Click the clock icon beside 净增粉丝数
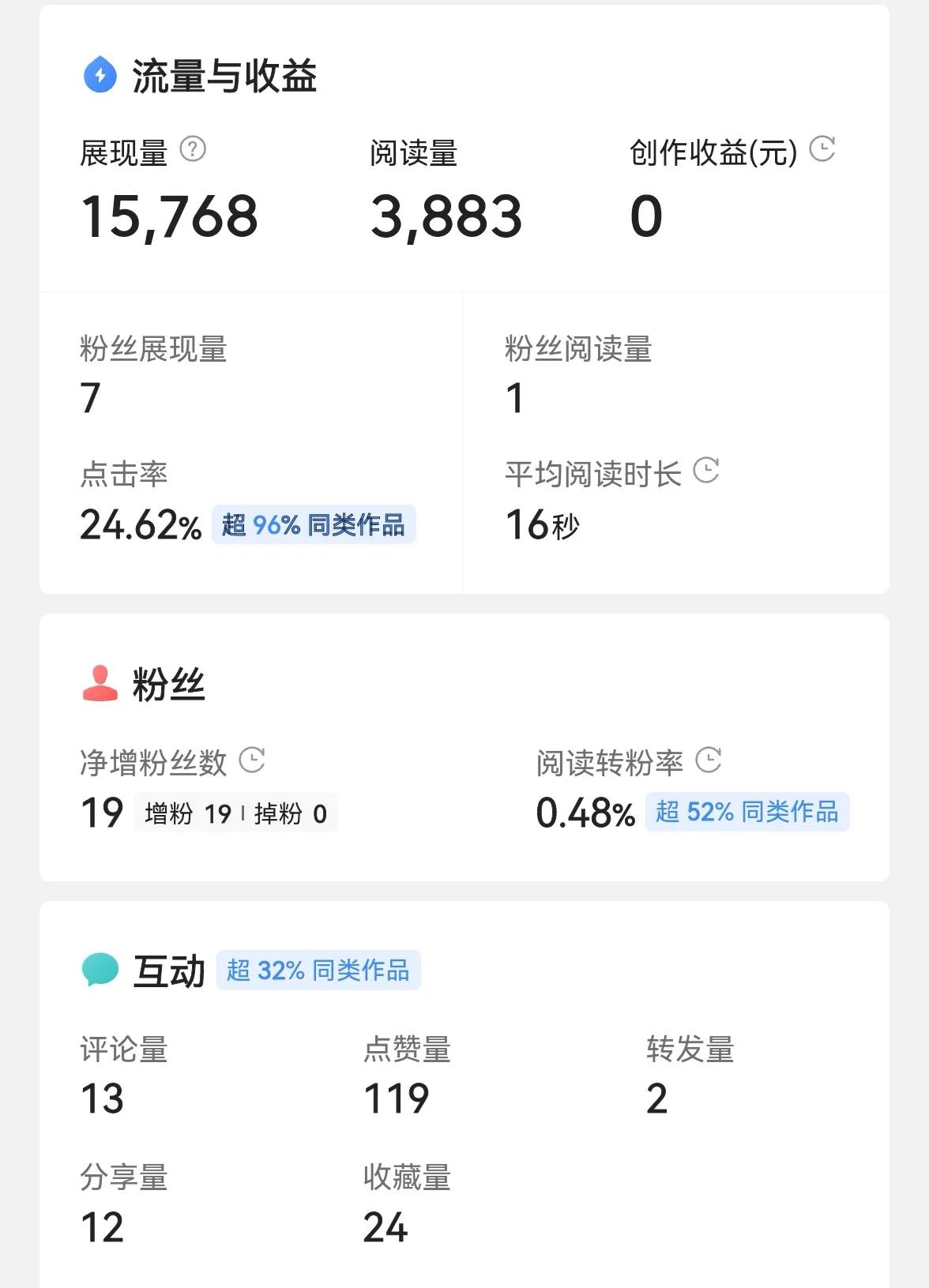The image size is (929, 1288). point(253,760)
